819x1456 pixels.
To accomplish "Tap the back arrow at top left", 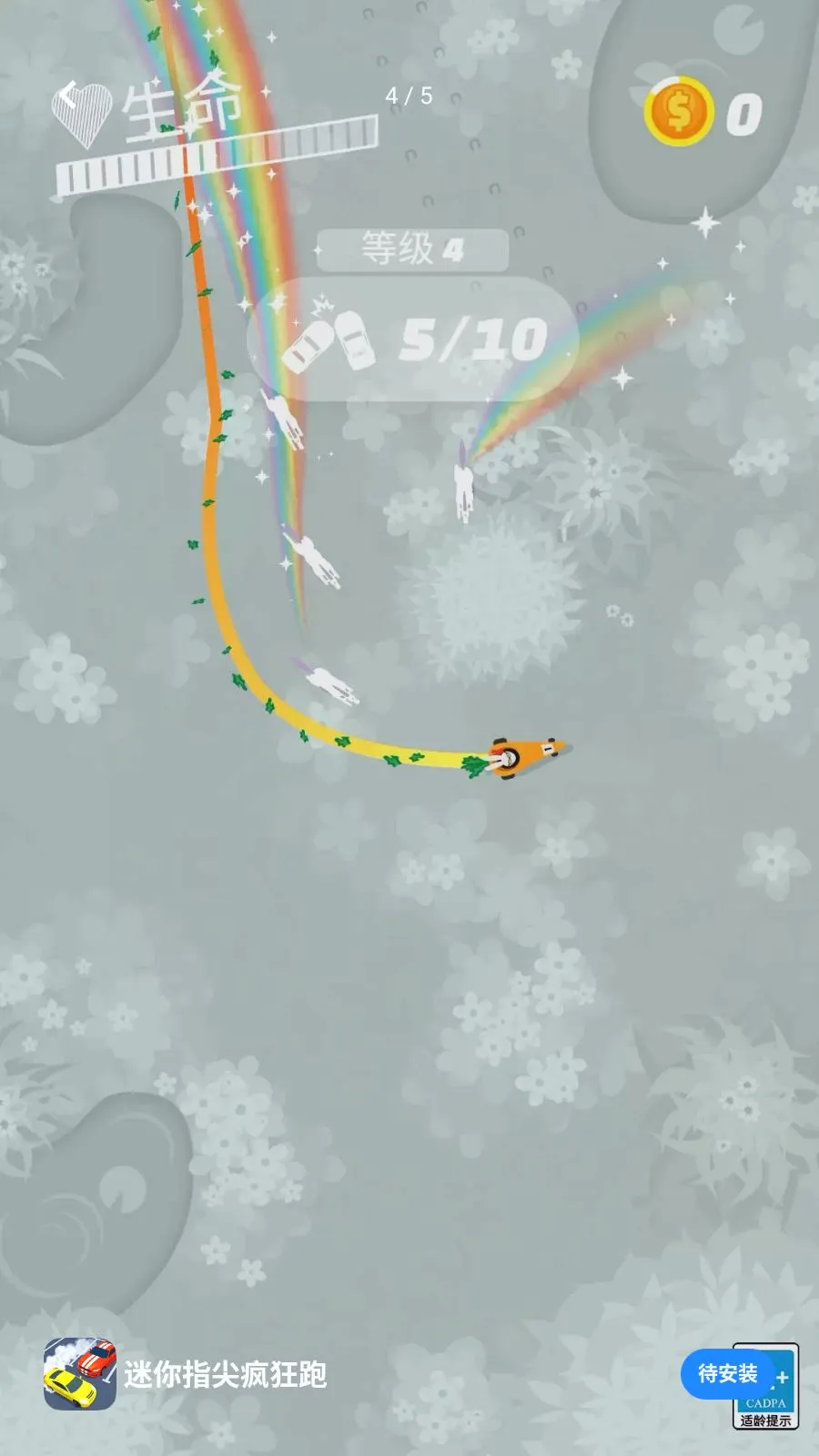I will [x=67, y=95].
